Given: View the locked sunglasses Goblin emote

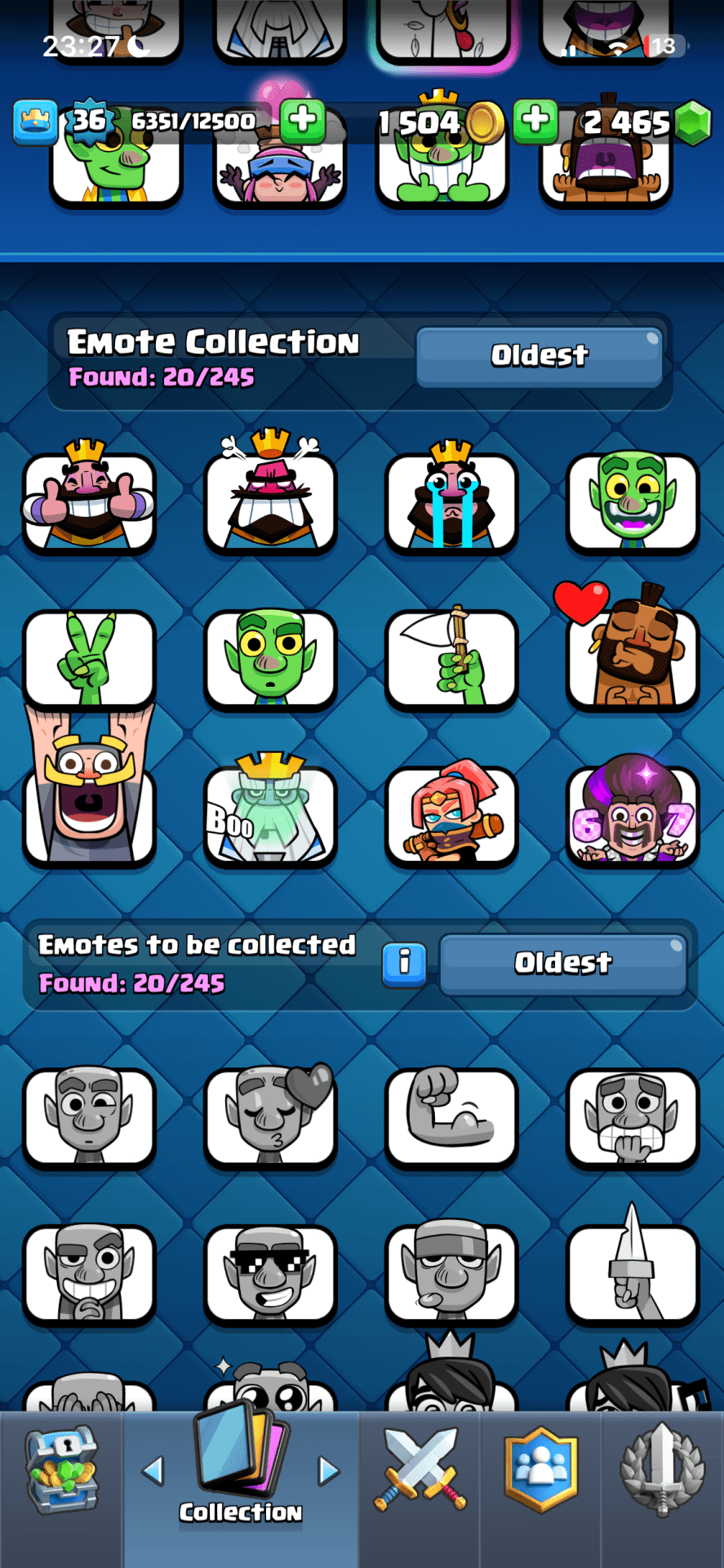Looking at the screenshot, I should coord(270,1272).
